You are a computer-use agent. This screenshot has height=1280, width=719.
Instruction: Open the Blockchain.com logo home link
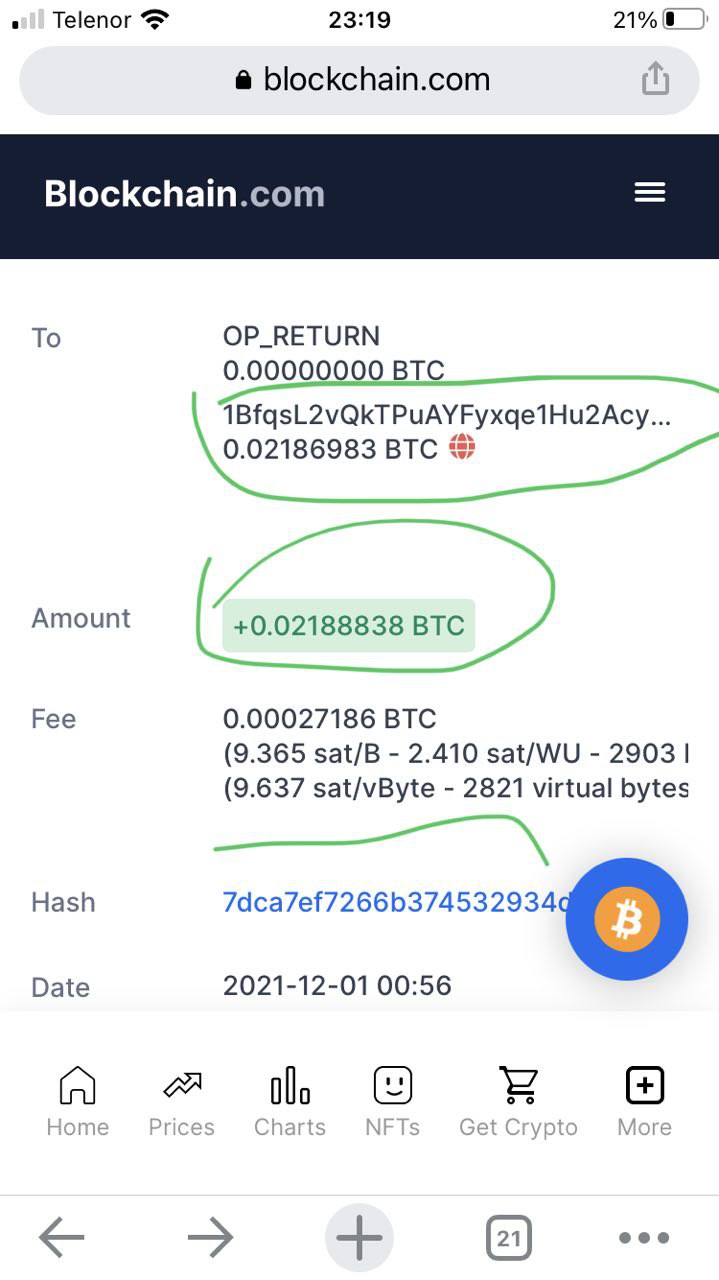[x=185, y=193]
